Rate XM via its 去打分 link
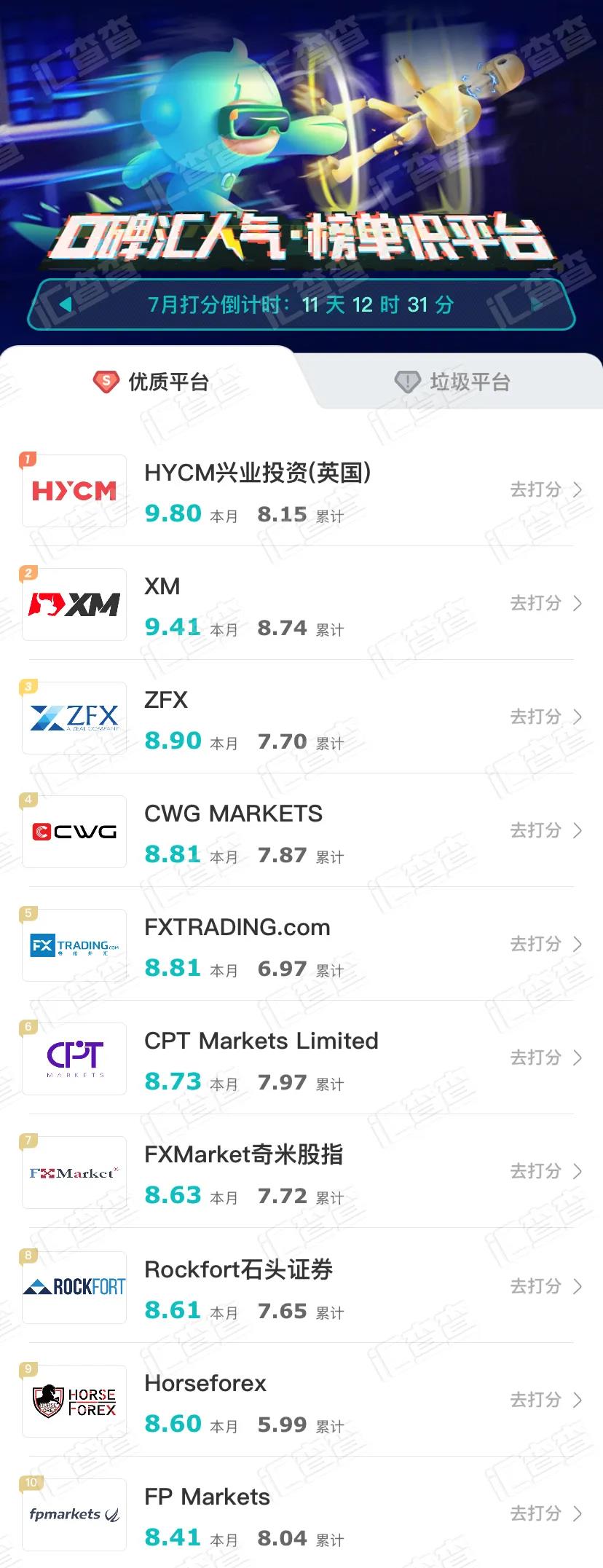 545,603
